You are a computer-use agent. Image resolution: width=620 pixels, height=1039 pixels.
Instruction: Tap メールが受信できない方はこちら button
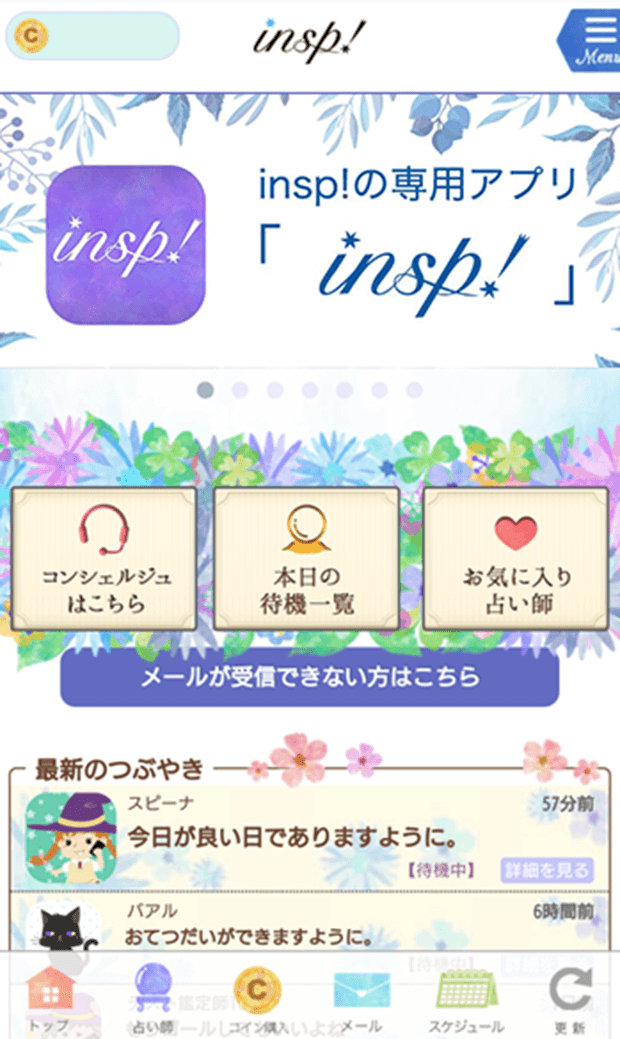pos(309,677)
